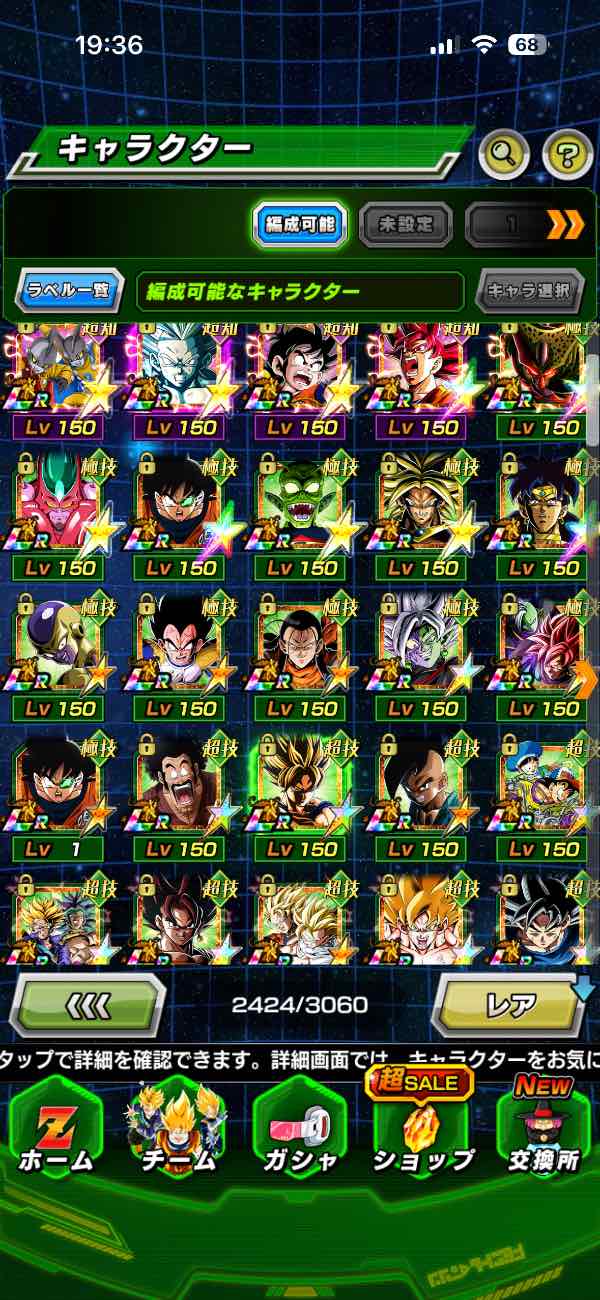Select the green Piccolo character card
The width and height of the screenshot is (600, 1300).
click(x=300, y=510)
